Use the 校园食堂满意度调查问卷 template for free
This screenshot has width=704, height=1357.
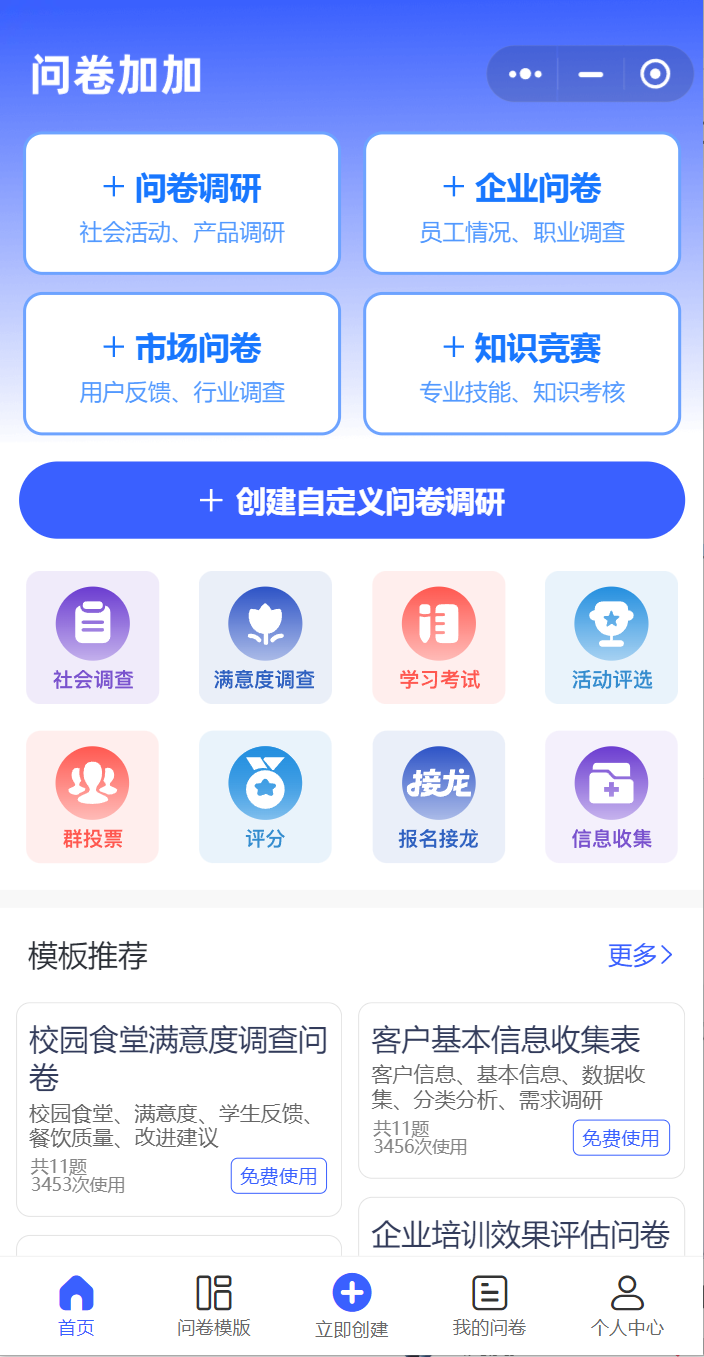279,1176
